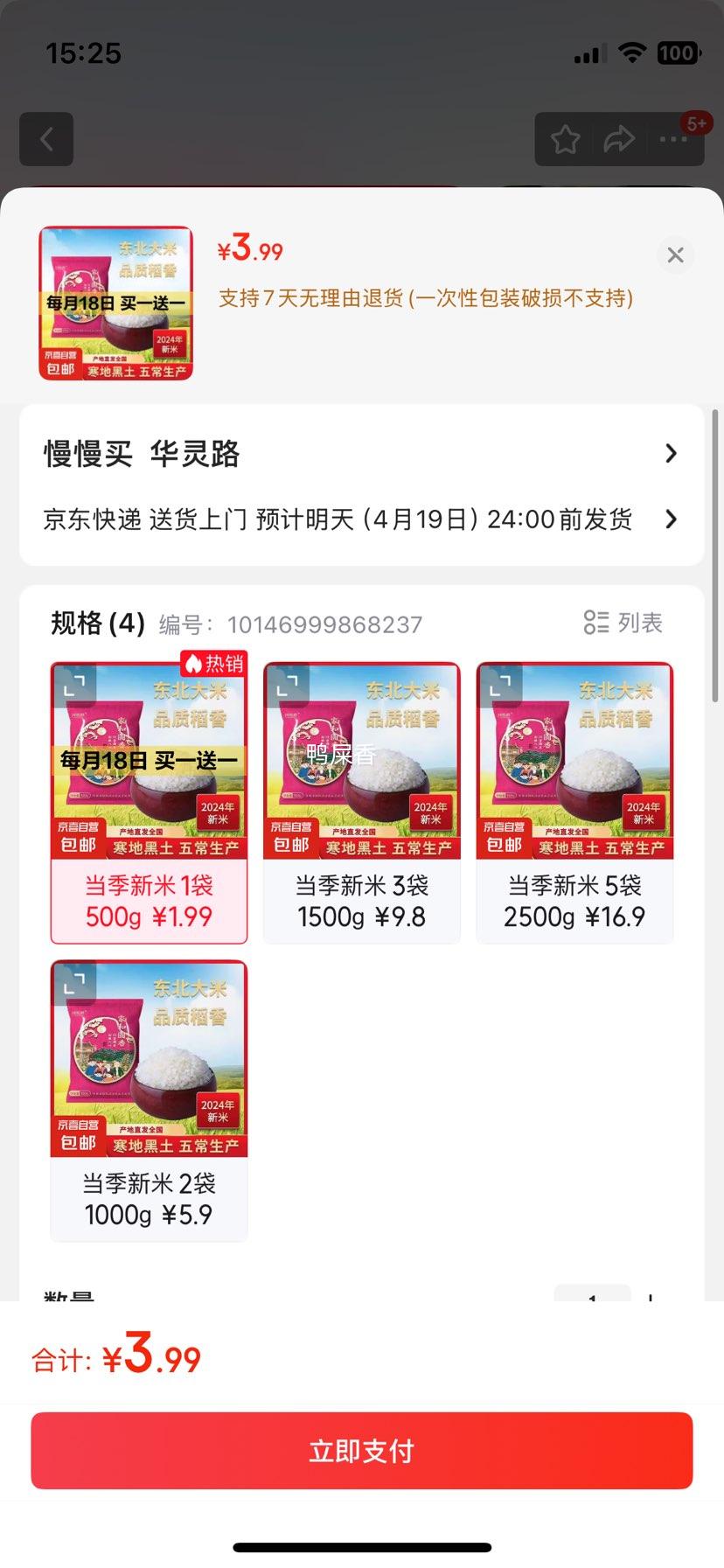Tap the star favorite icon

pyautogui.click(x=564, y=140)
